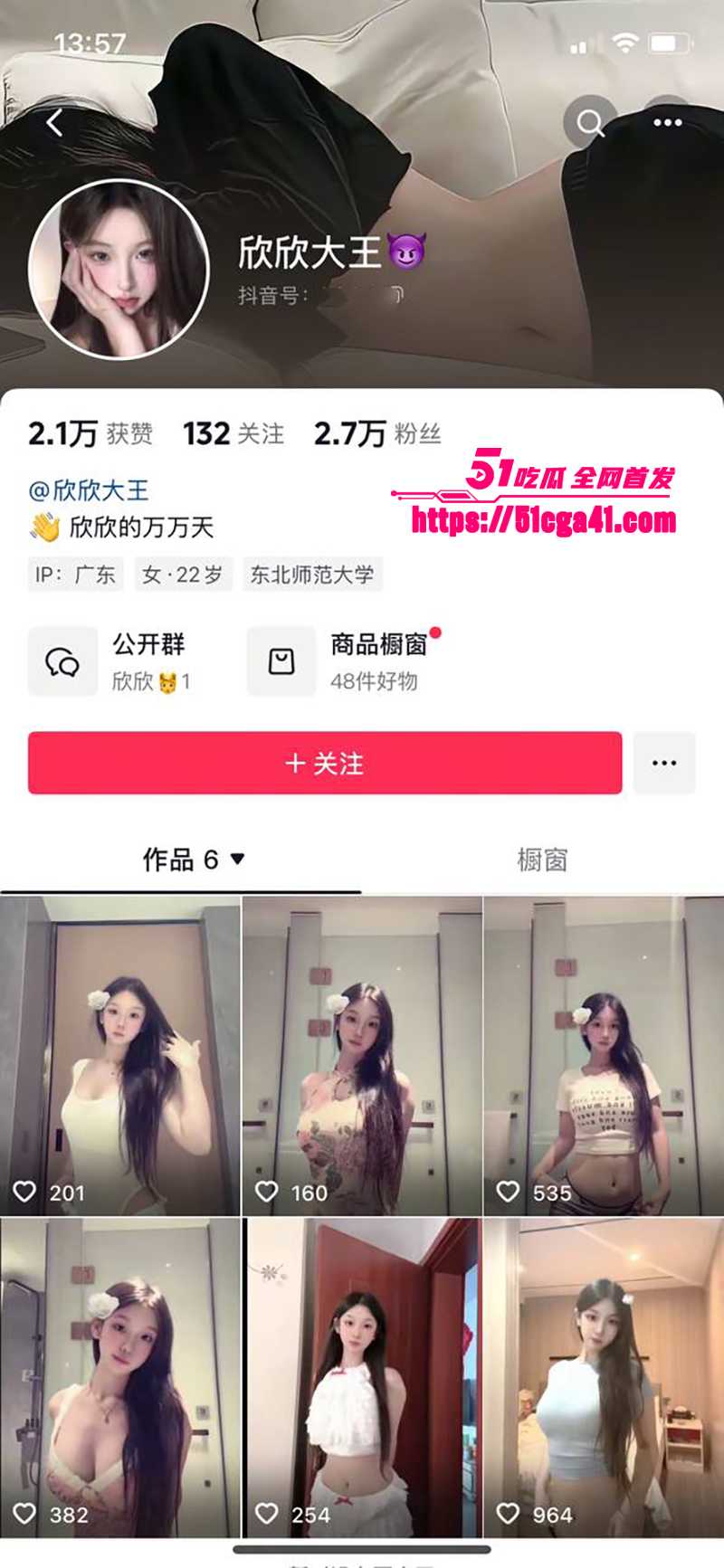Tap the 关注 follow button
Viewport: 724px width, 1568px height.
click(x=326, y=763)
